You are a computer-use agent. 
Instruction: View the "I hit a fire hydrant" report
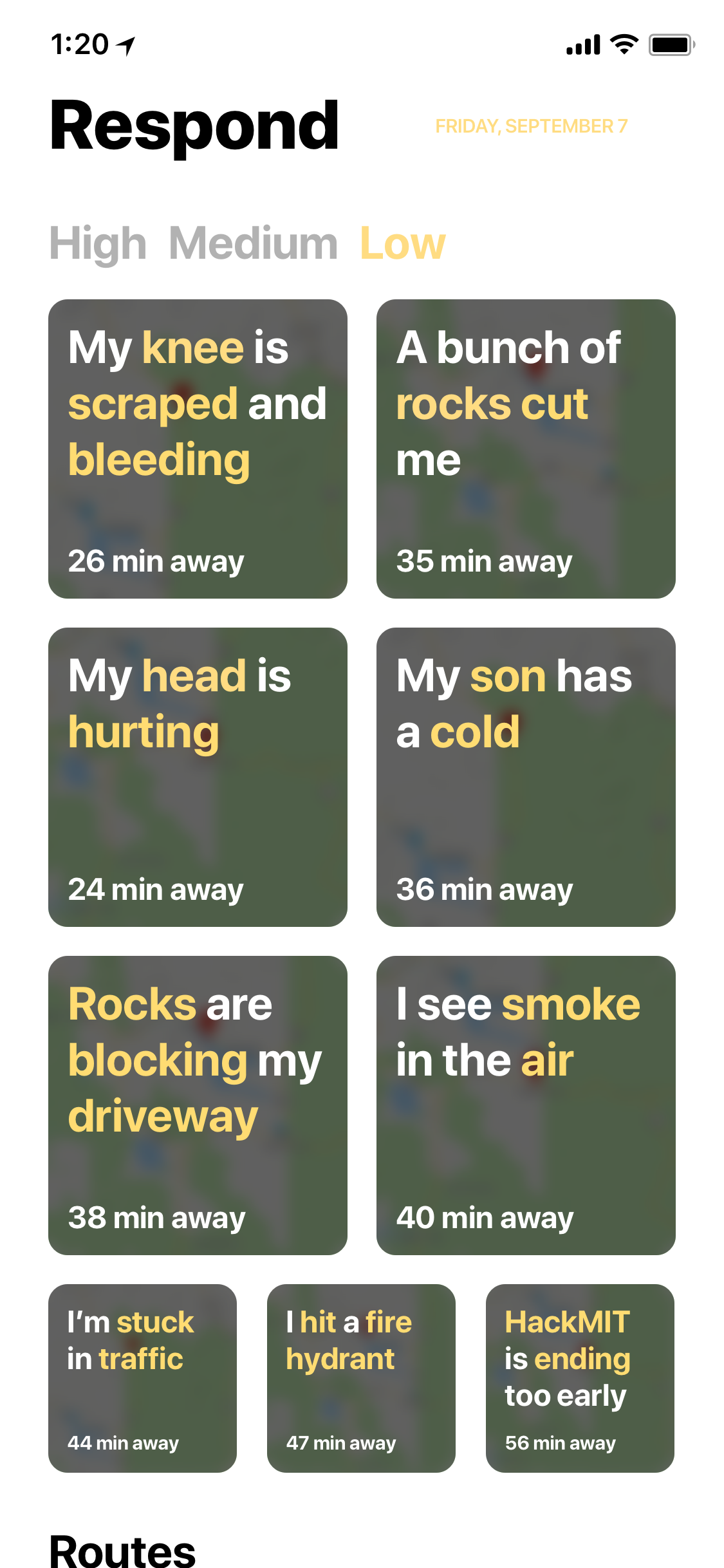tap(361, 1378)
